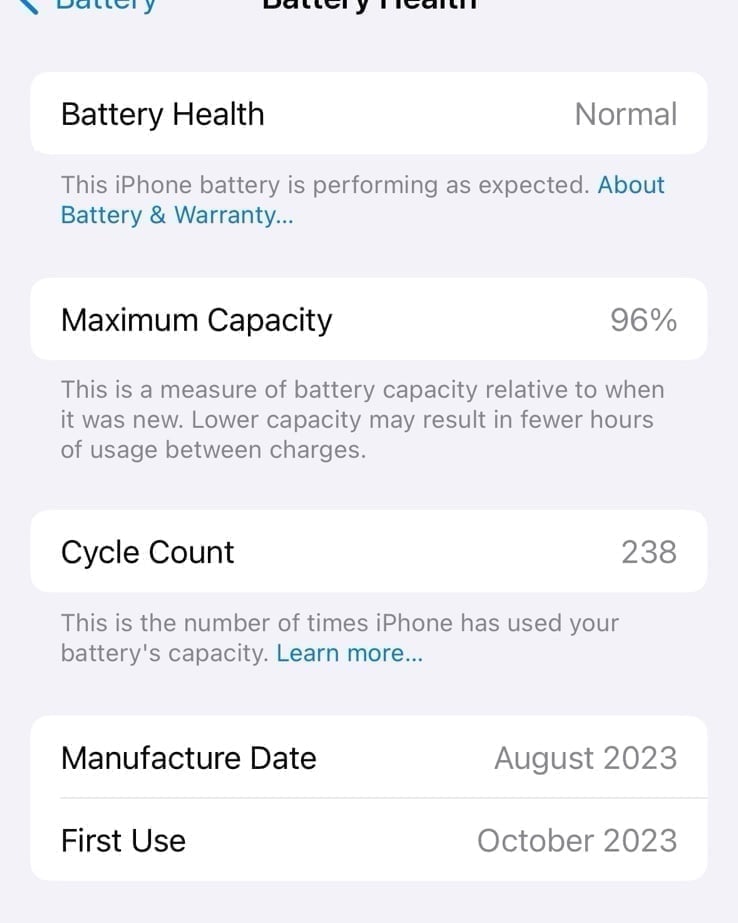Tap the Normal status text
Screen dimensions: 738x923
point(625,114)
